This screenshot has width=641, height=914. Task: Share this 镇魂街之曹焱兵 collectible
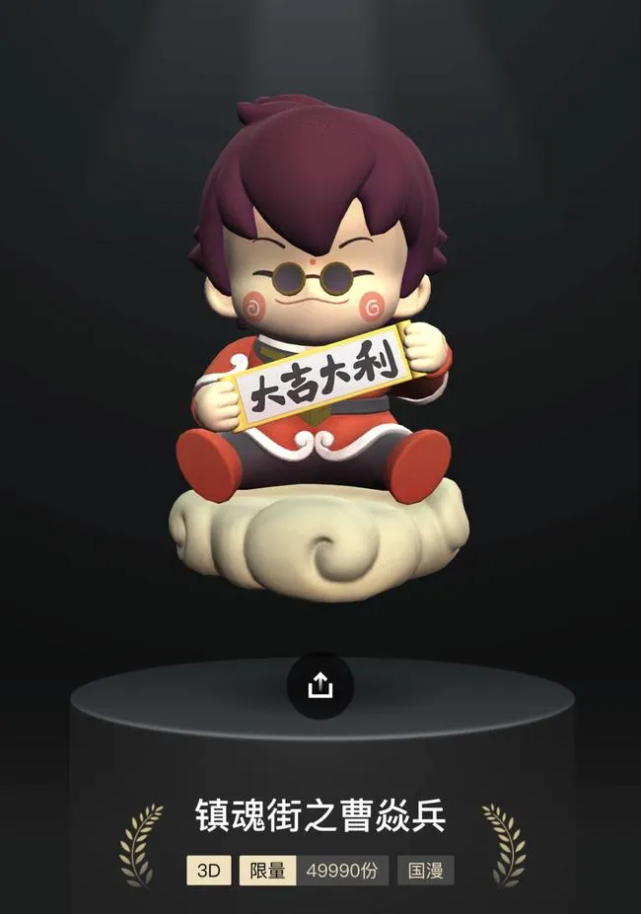click(x=320, y=686)
